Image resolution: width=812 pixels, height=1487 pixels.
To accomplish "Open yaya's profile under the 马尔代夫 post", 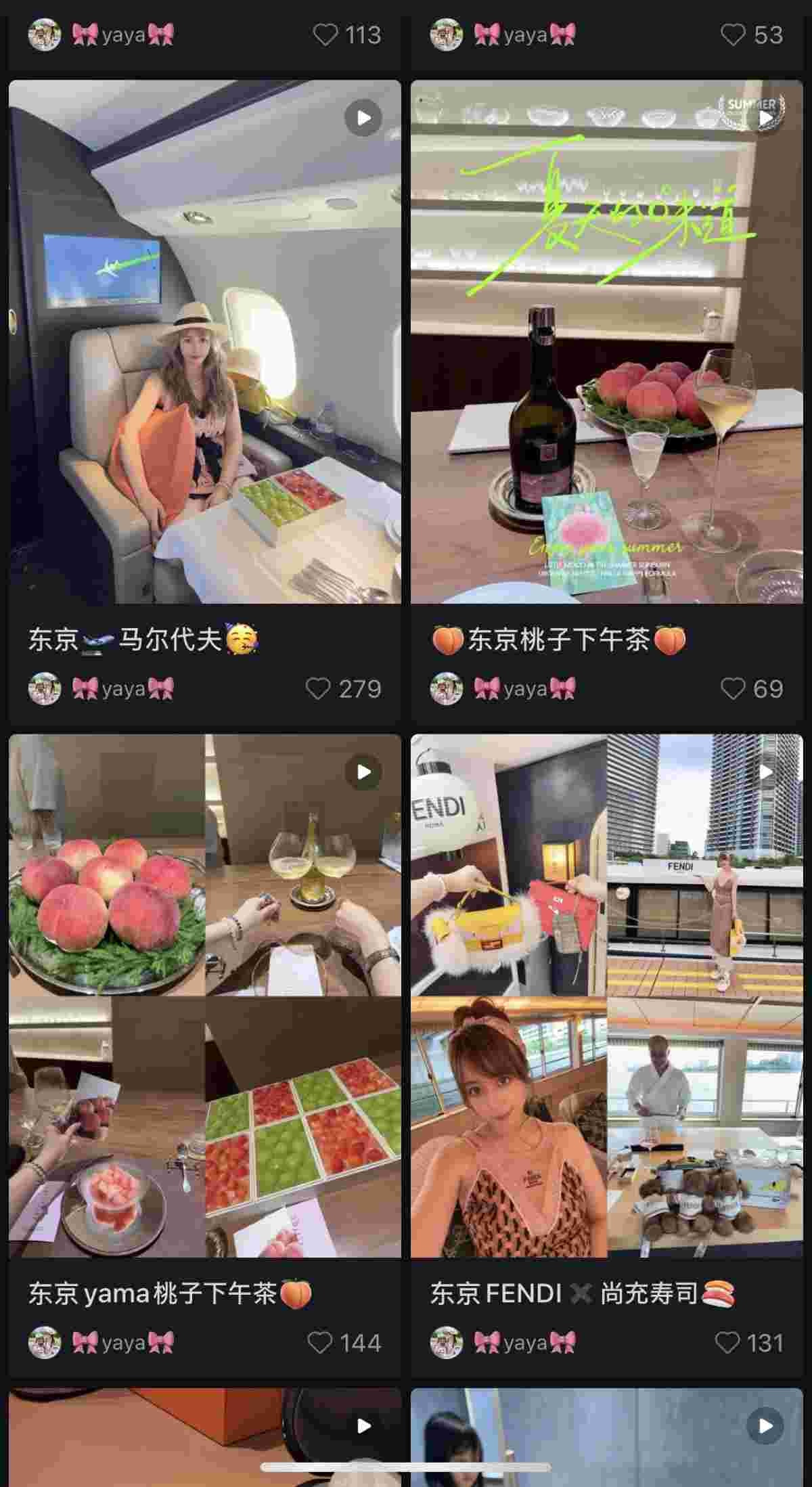I will click(x=101, y=689).
